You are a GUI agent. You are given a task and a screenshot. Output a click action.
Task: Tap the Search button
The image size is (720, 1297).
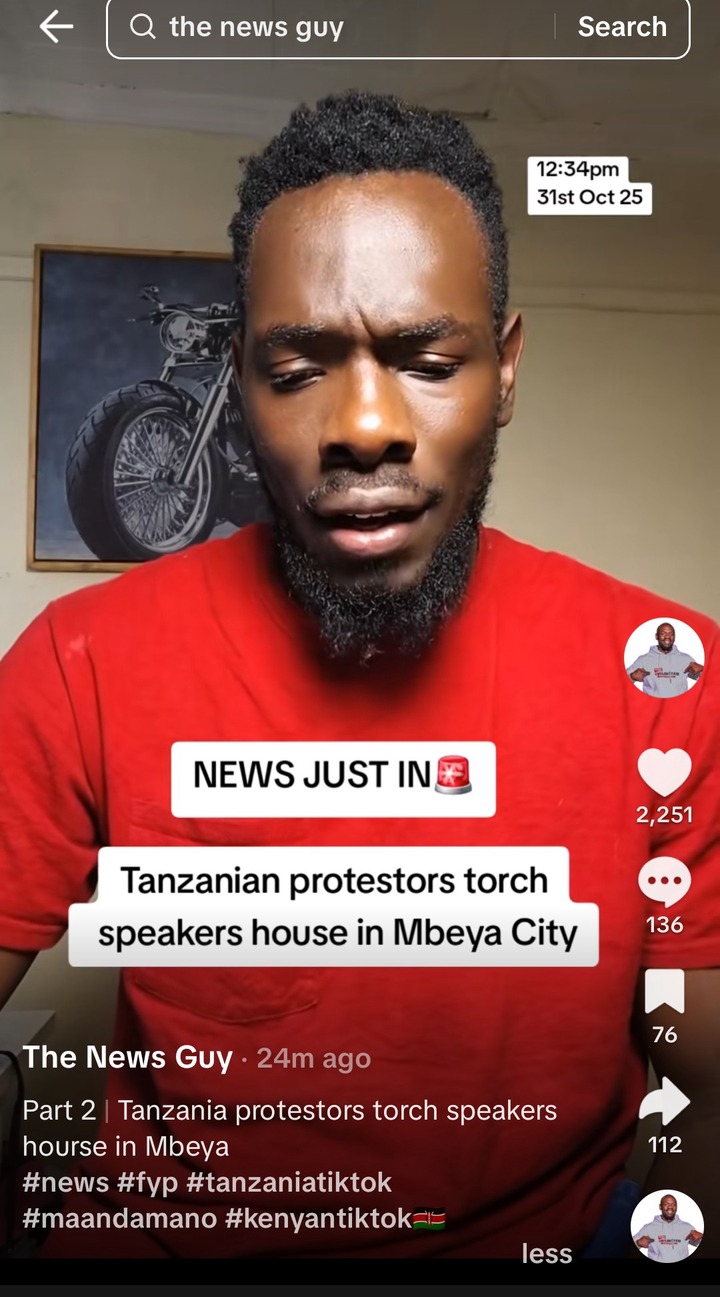[622, 27]
